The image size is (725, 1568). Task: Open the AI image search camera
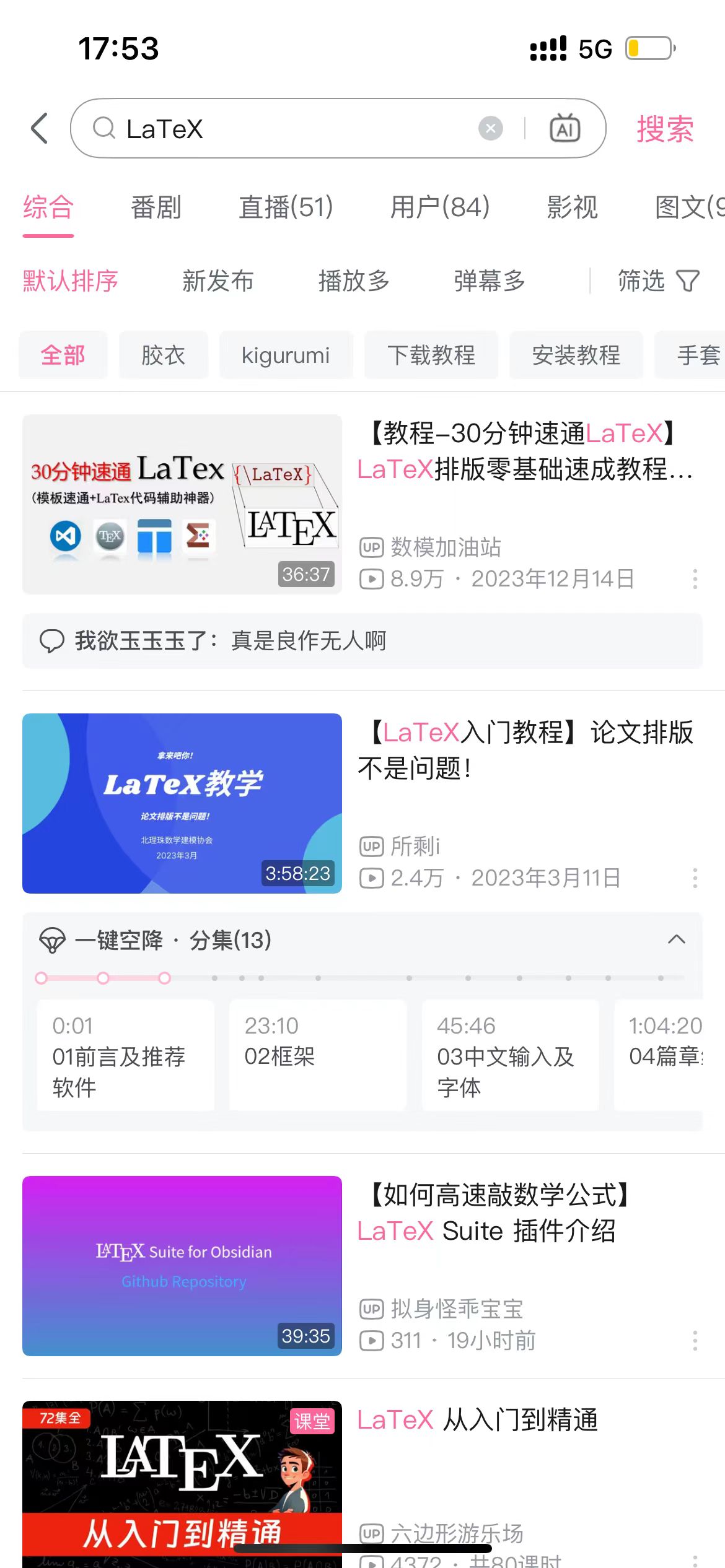[565, 128]
